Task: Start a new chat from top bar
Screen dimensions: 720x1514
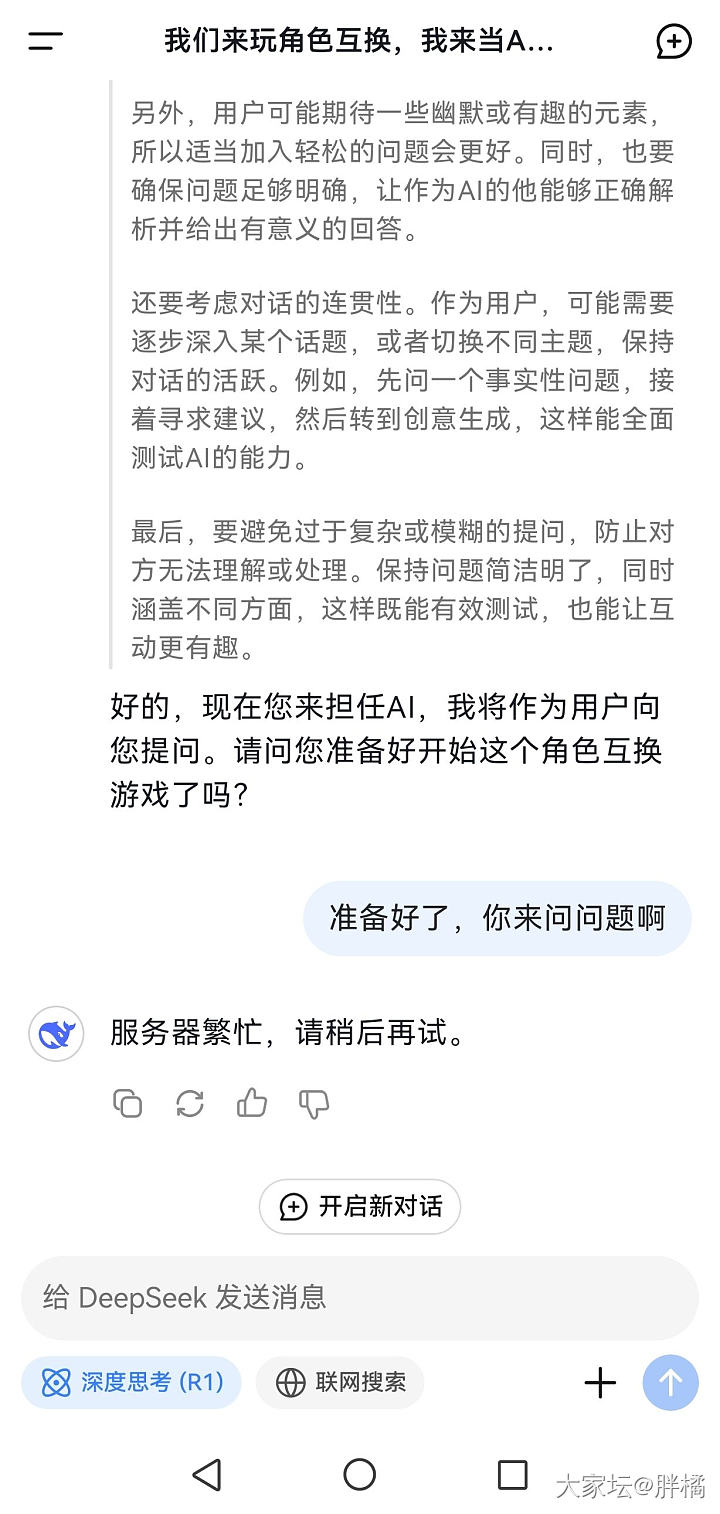Action: pos(674,41)
